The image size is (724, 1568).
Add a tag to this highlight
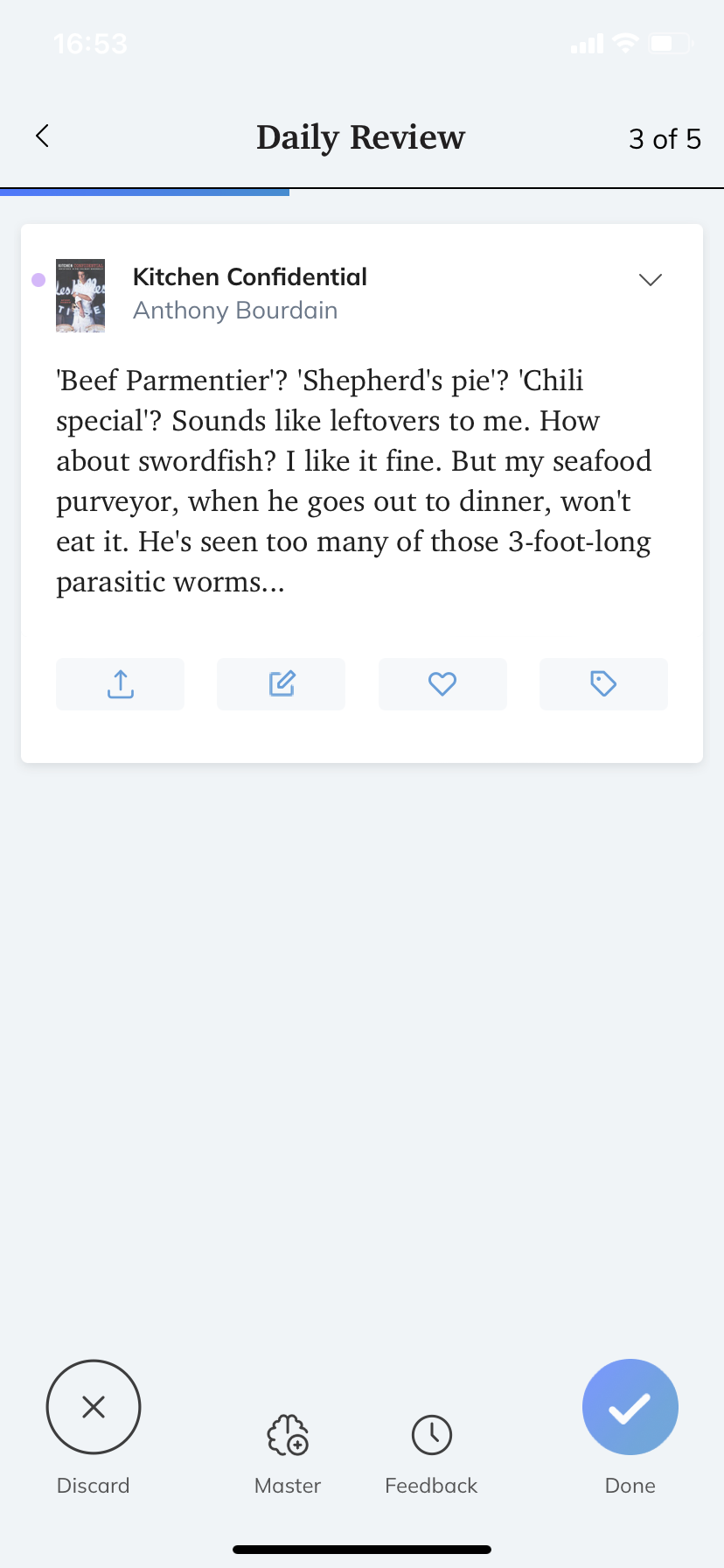click(x=603, y=684)
